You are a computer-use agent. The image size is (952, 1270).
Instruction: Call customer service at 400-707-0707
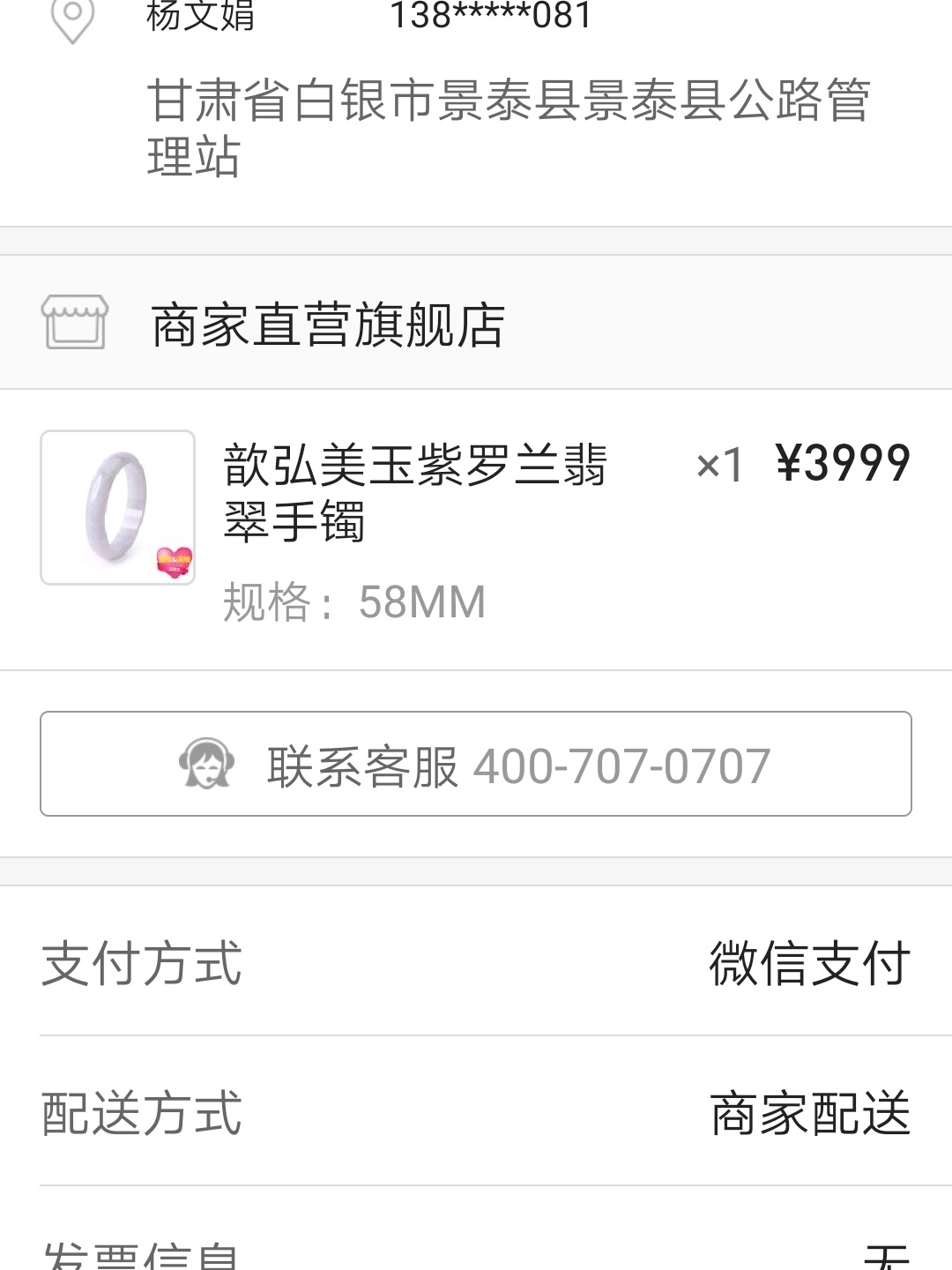[x=476, y=765]
